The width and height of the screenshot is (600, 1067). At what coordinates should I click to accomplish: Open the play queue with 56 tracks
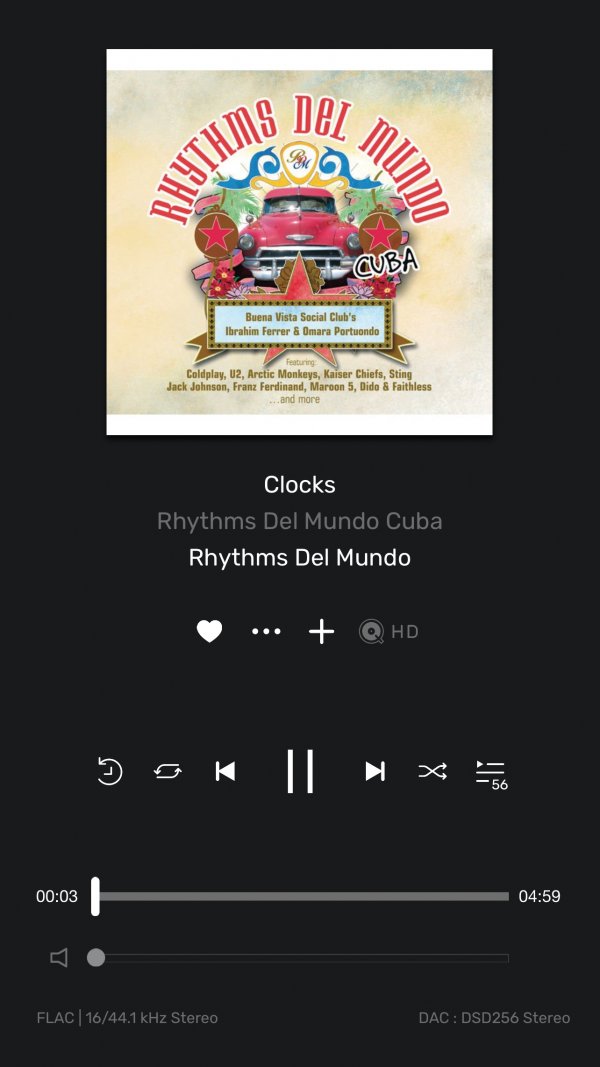491,773
